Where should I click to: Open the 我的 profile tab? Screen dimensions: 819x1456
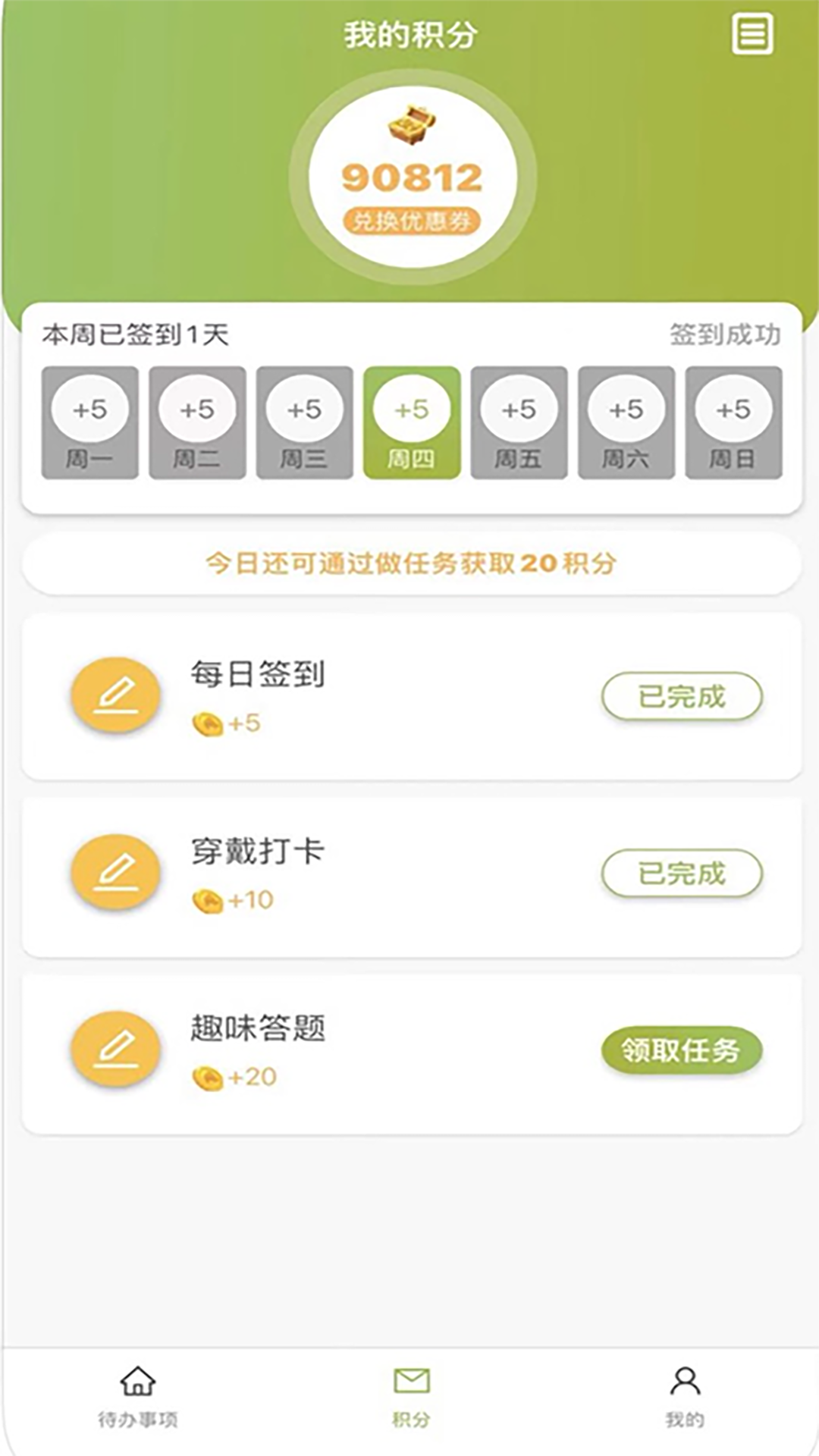[685, 1396]
